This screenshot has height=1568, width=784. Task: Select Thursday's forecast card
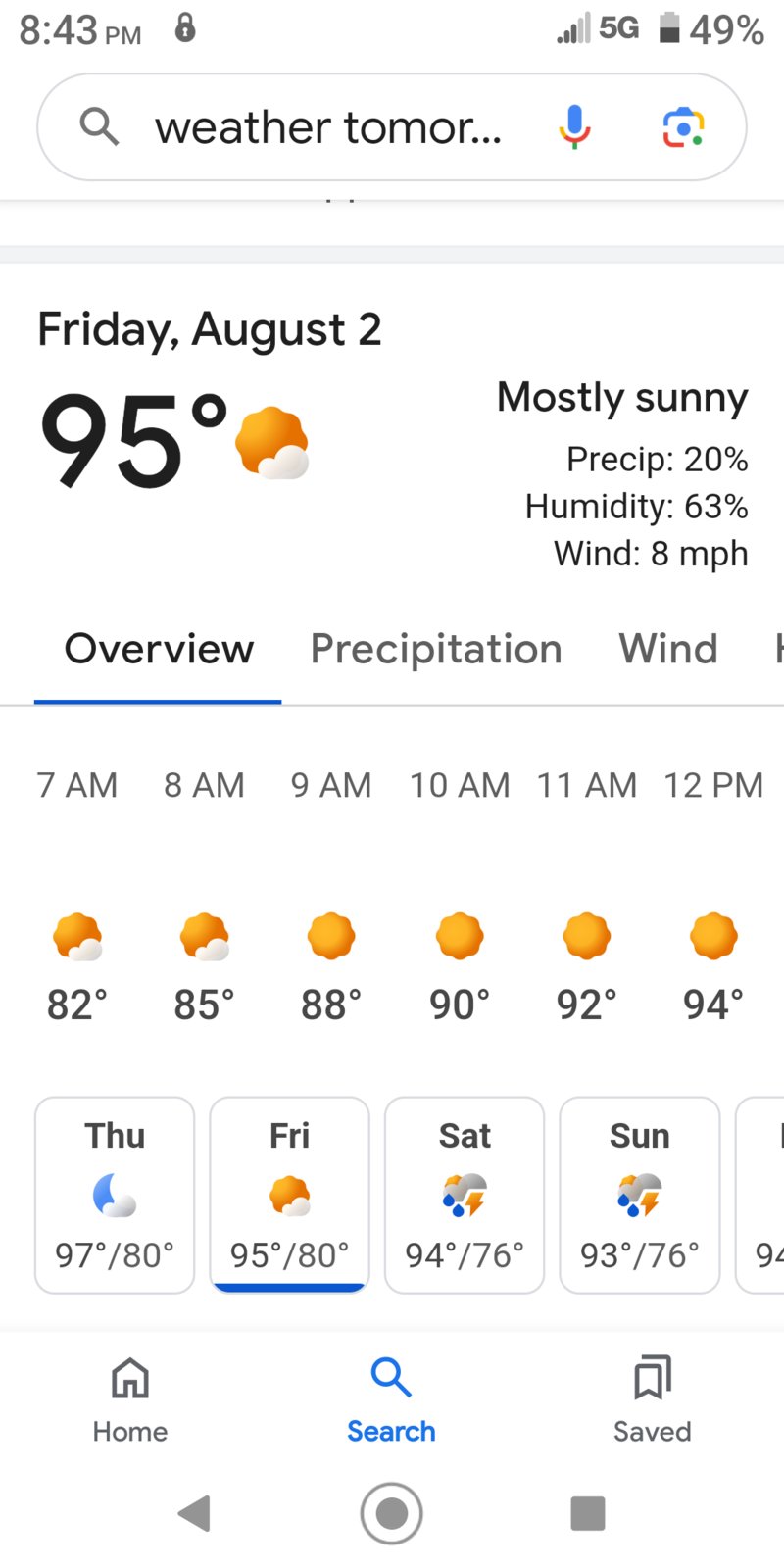[x=115, y=1195]
